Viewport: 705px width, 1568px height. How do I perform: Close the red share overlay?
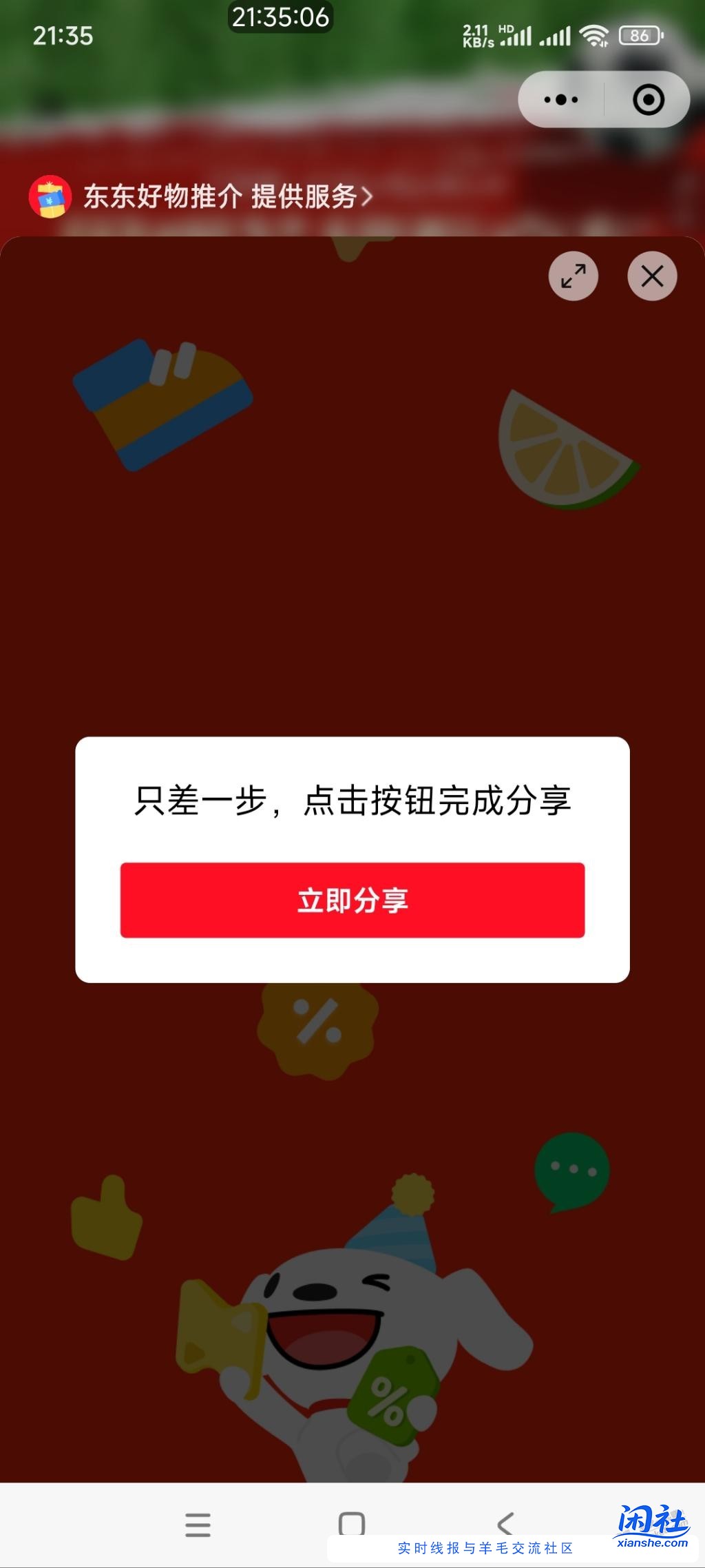coord(651,275)
